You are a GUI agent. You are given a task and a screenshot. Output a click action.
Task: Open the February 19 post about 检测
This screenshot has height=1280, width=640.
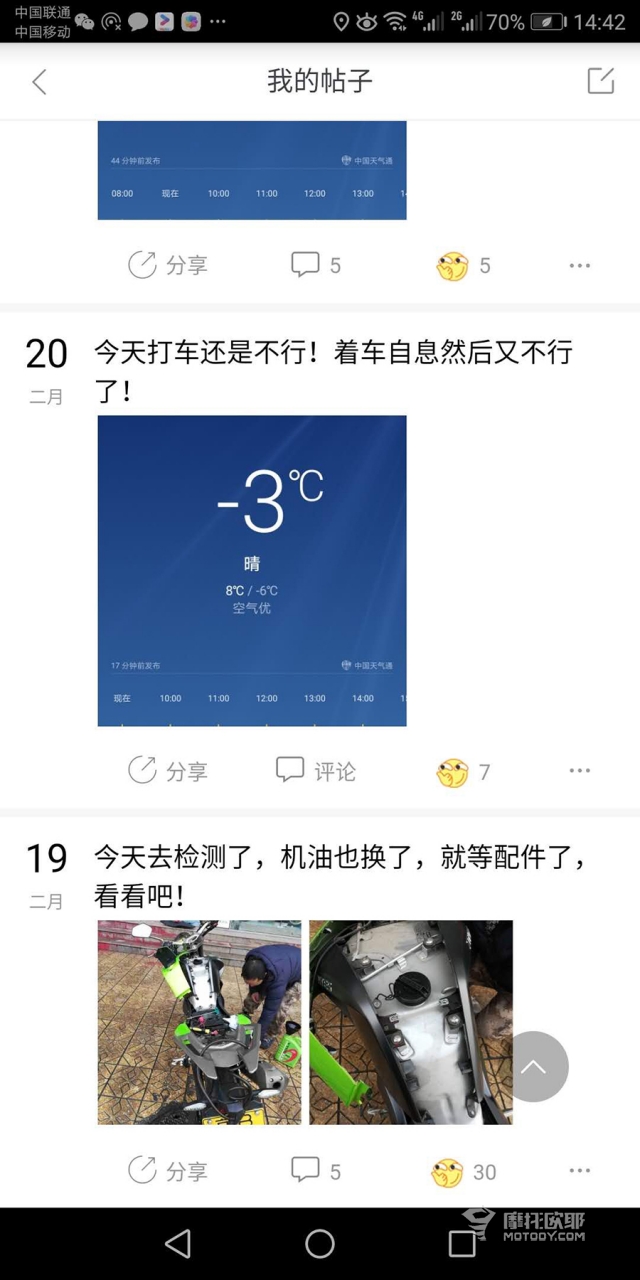[340, 875]
